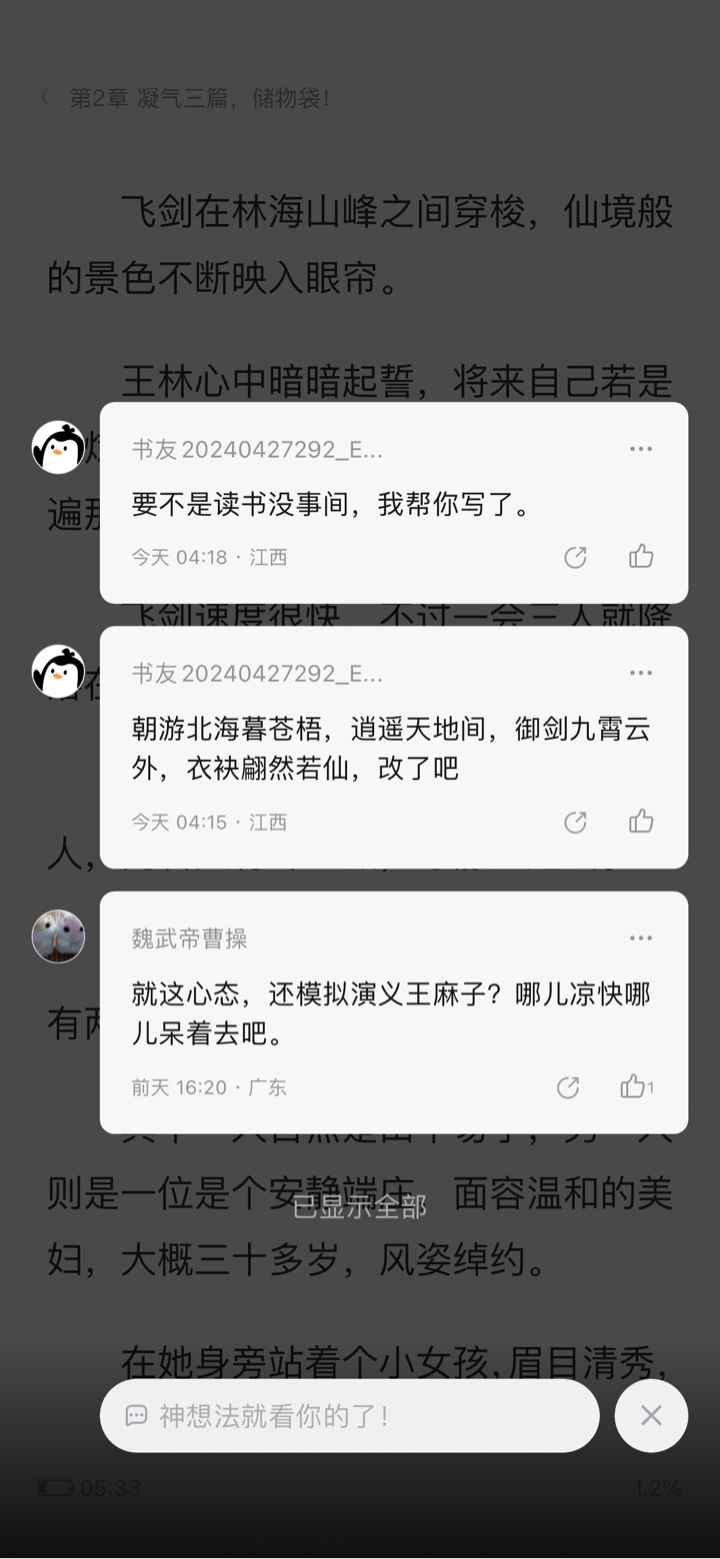Write a comment in 神想法就看你的了 field
This screenshot has height=1559, width=720.
click(350, 1415)
